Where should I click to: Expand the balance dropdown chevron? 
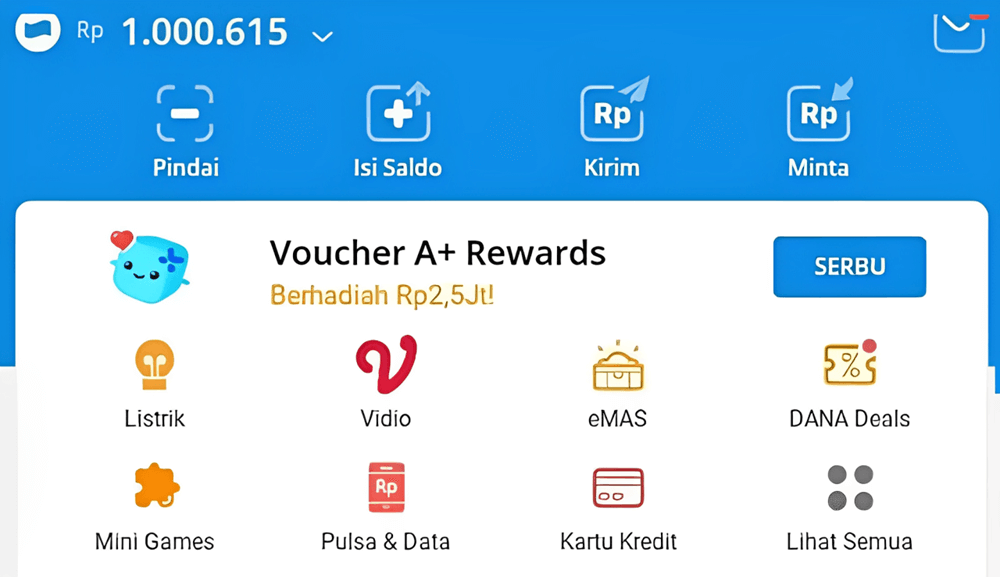[322, 37]
